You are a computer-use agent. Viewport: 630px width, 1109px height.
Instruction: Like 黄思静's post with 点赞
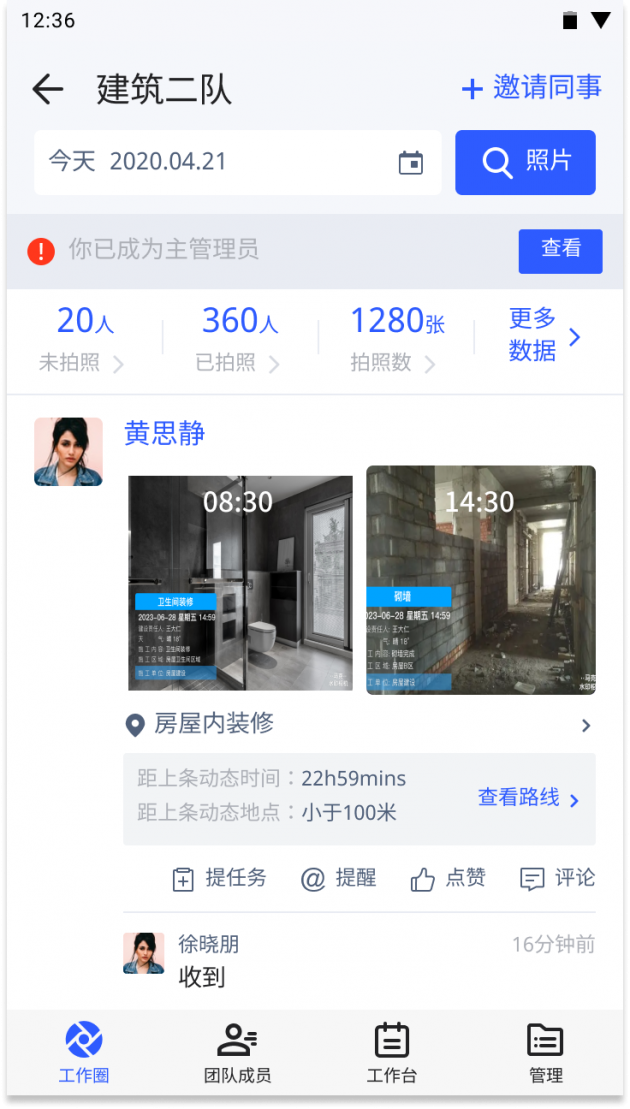pyautogui.click(x=447, y=879)
